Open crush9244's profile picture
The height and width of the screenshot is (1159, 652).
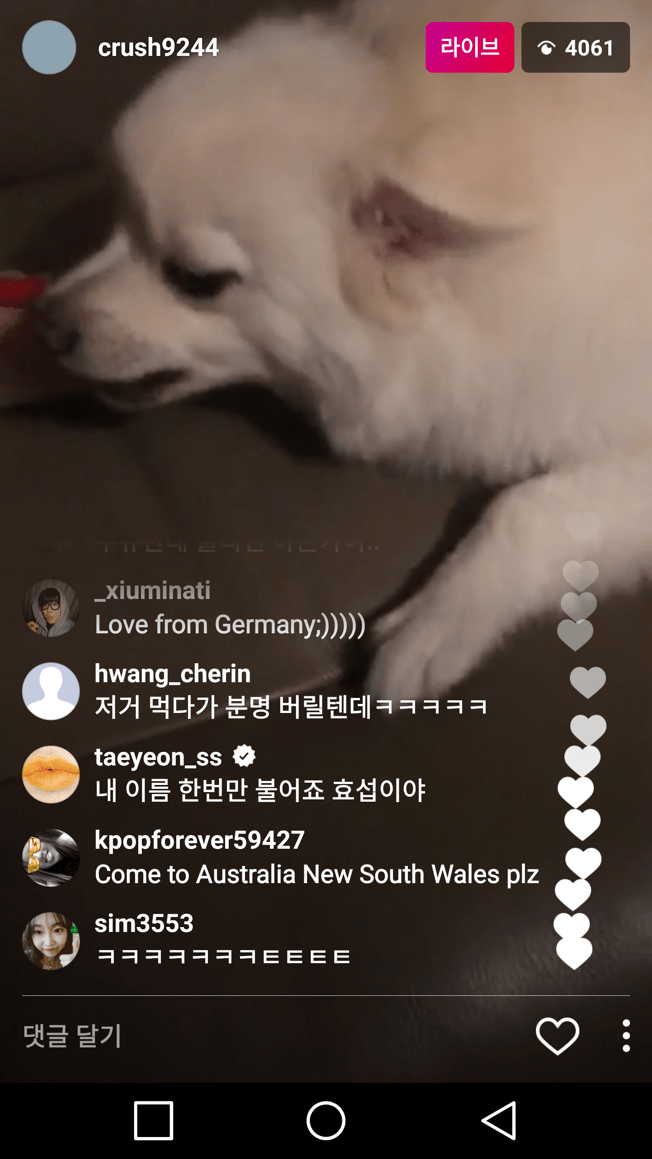click(x=49, y=47)
